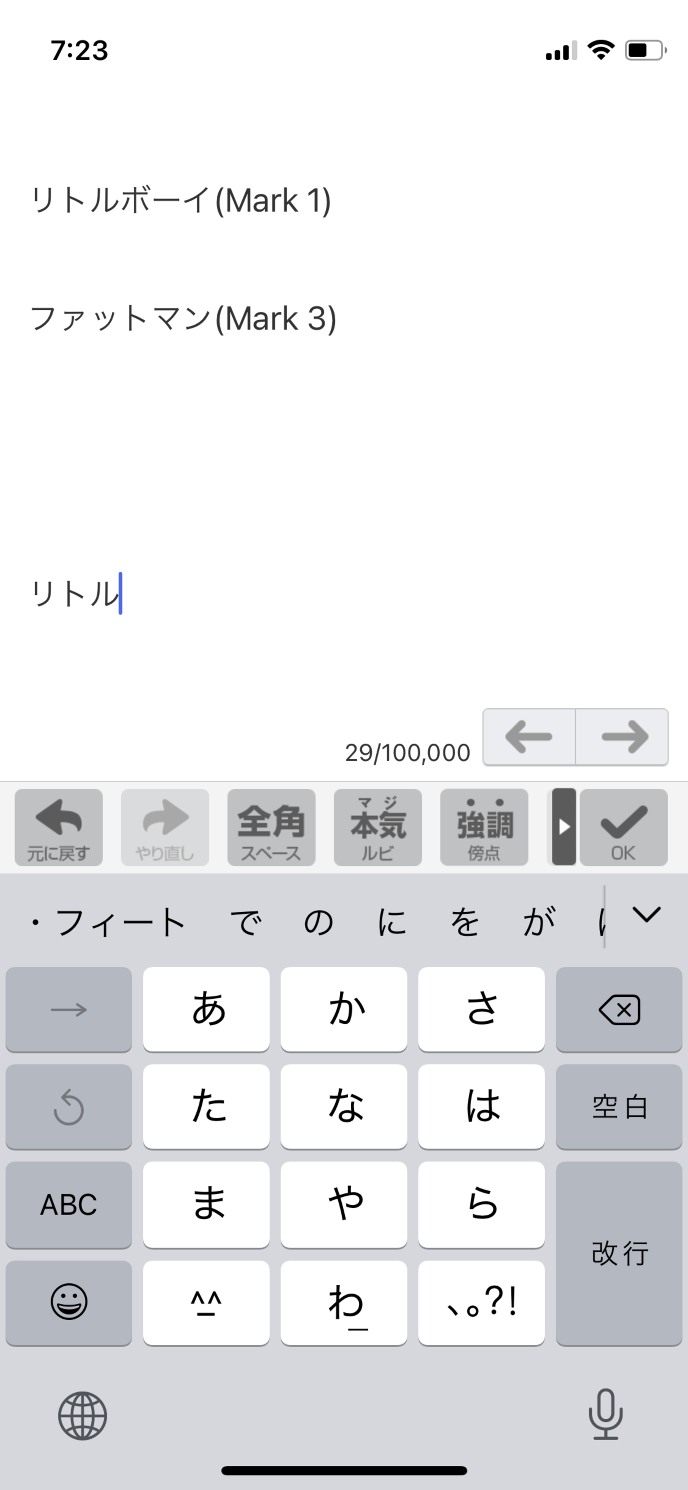Add ruby text with the ルビ button
Screen dimensions: 688x1490
(x=378, y=827)
